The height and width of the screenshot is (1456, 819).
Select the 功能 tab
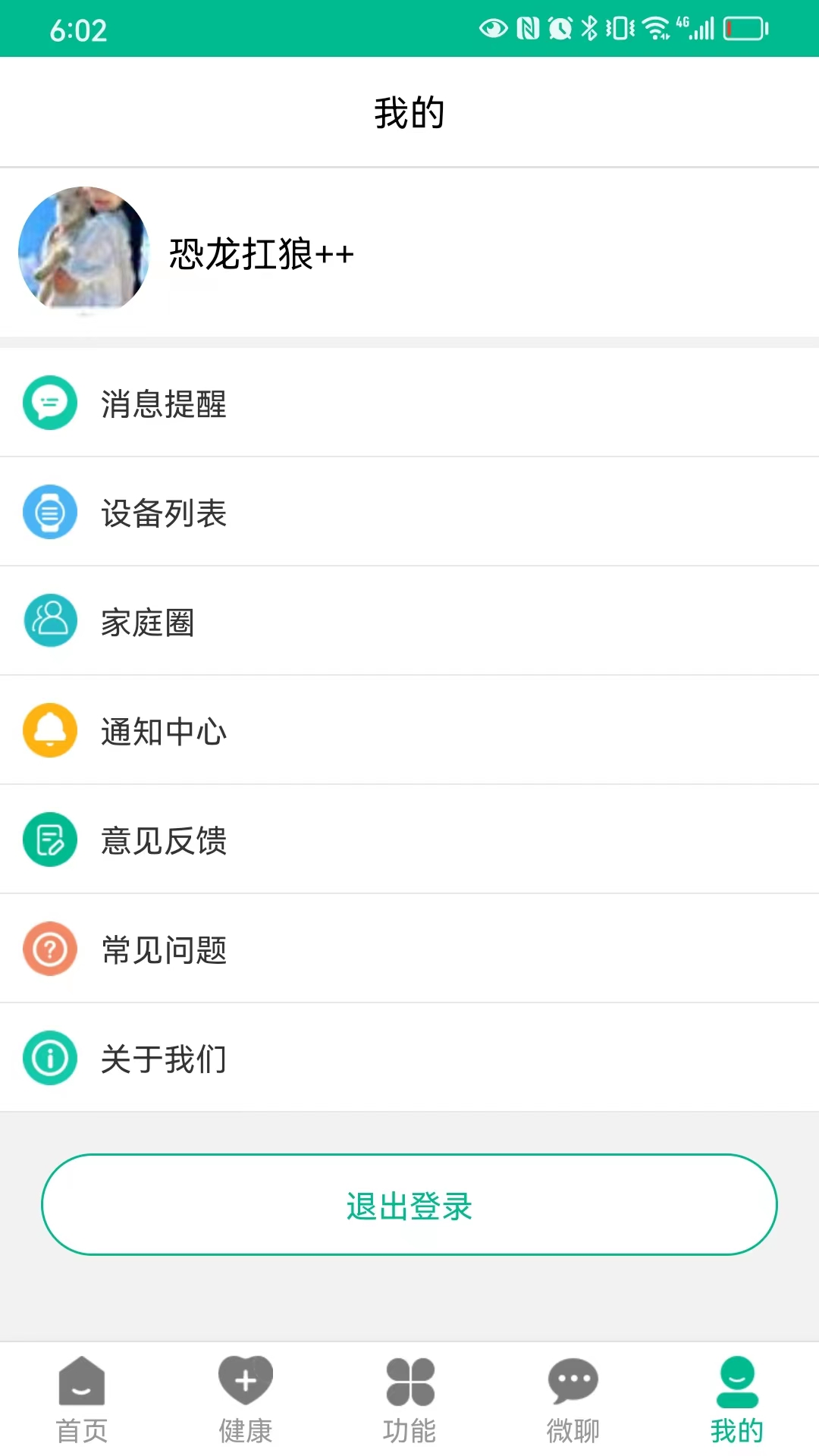click(409, 1399)
